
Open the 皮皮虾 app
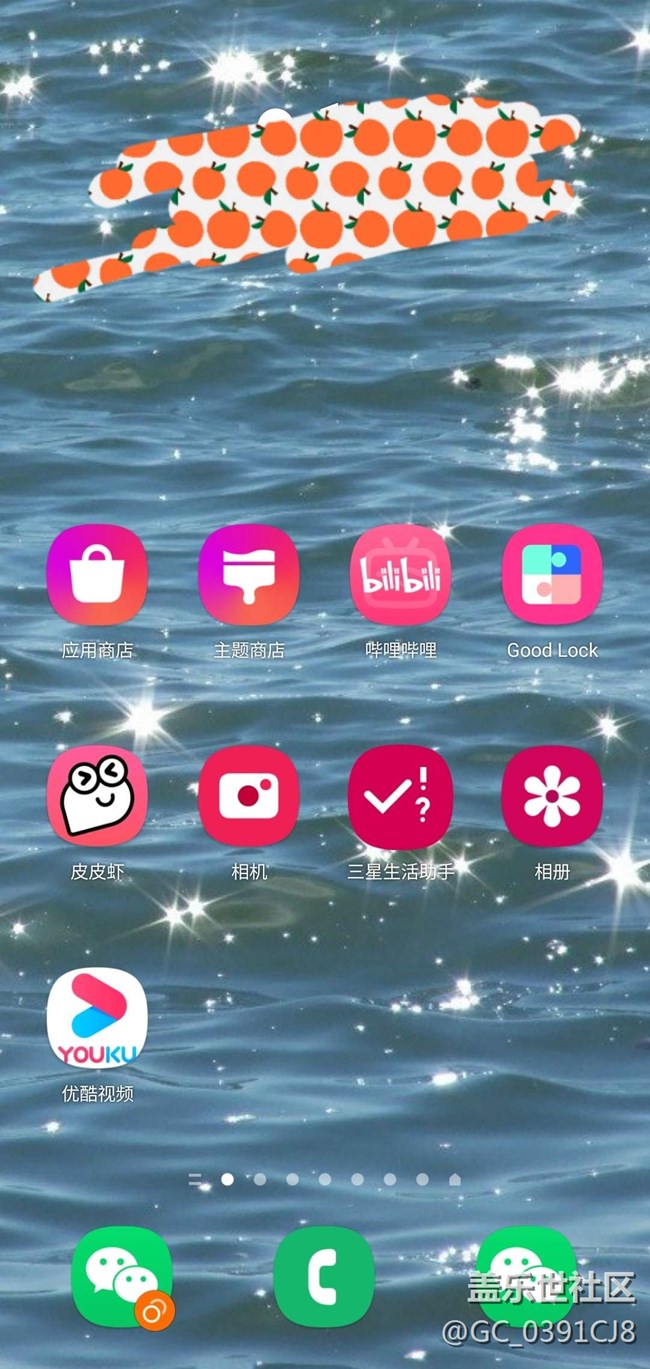pos(97,797)
